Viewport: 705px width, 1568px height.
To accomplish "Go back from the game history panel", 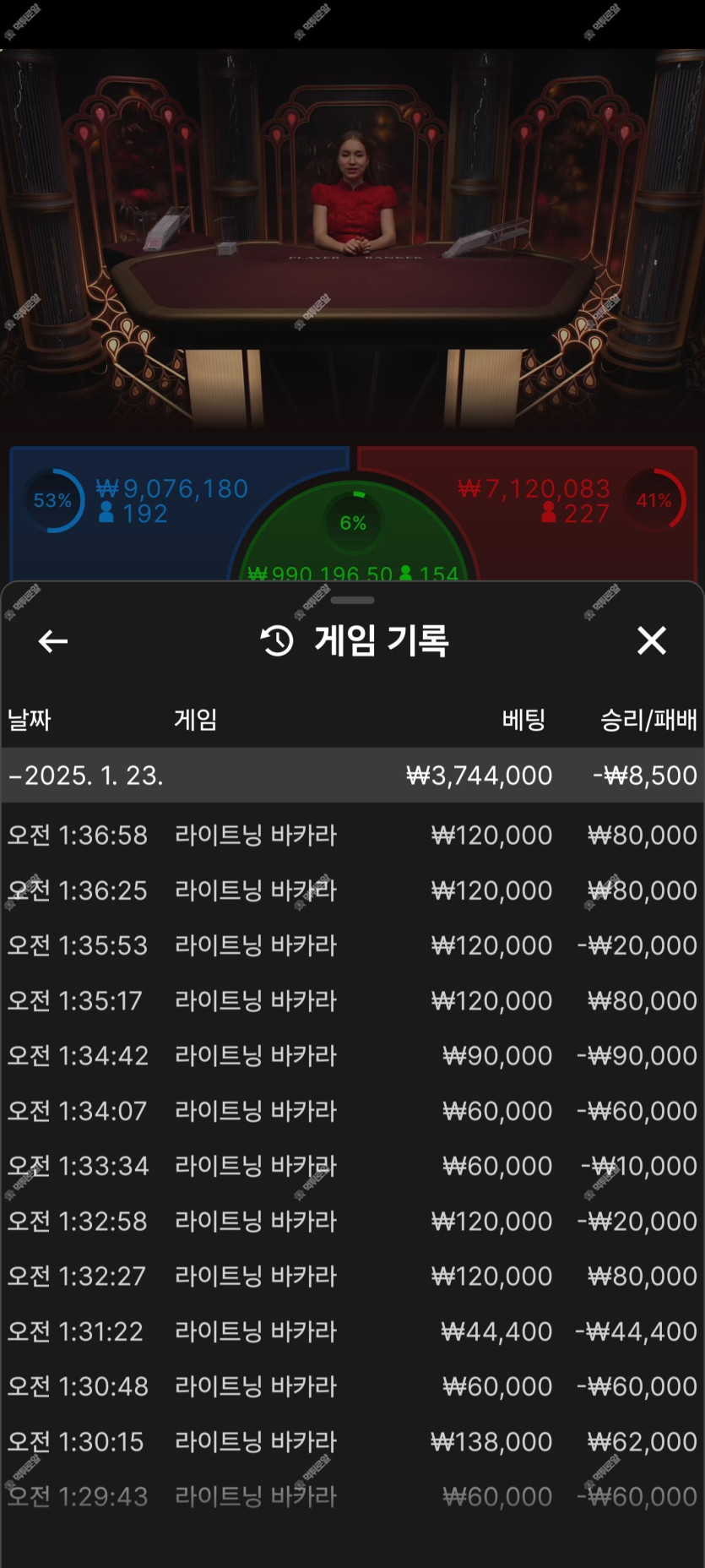I will (53, 641).
